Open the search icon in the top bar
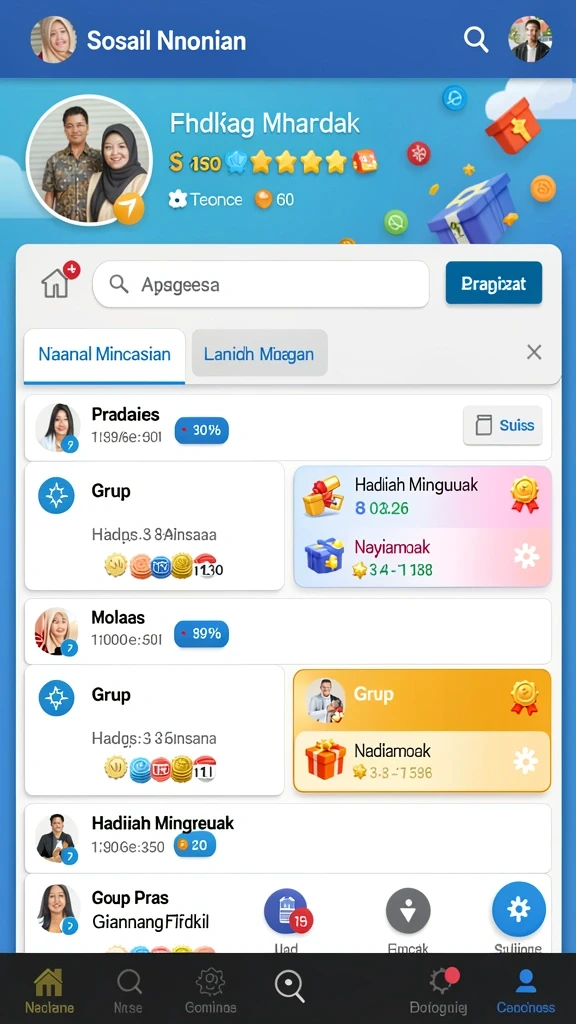The width and height of the screenshot is (576, 1024). click(476, 40)
